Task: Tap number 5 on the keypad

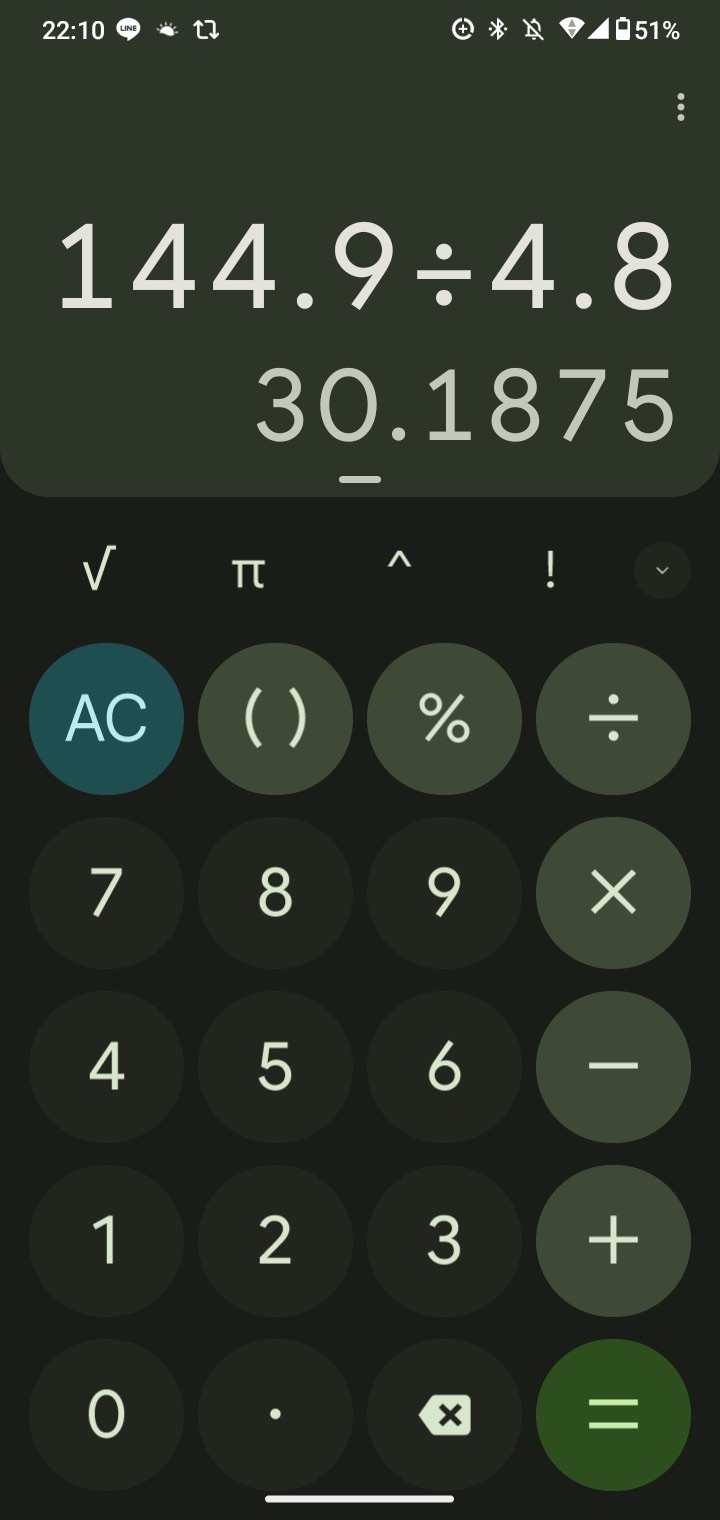Action: [x=275, y=1066]
